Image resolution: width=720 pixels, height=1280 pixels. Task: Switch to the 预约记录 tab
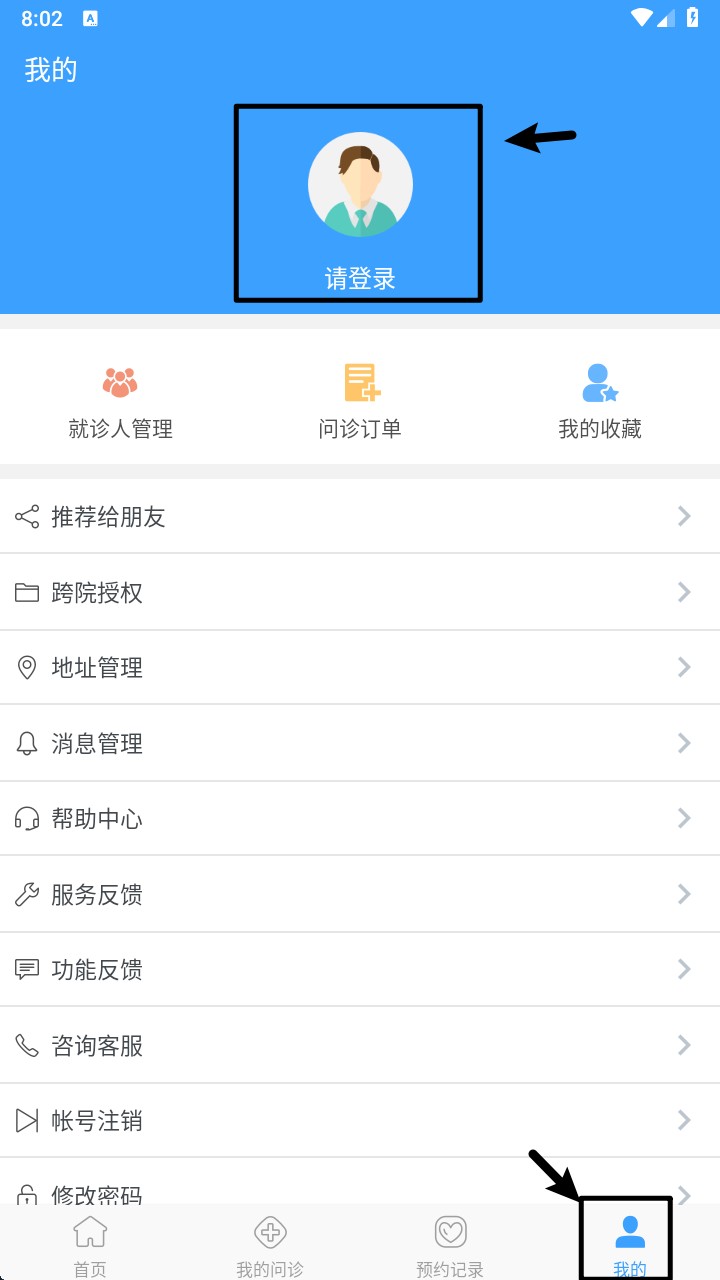[x=450, y=1243]
